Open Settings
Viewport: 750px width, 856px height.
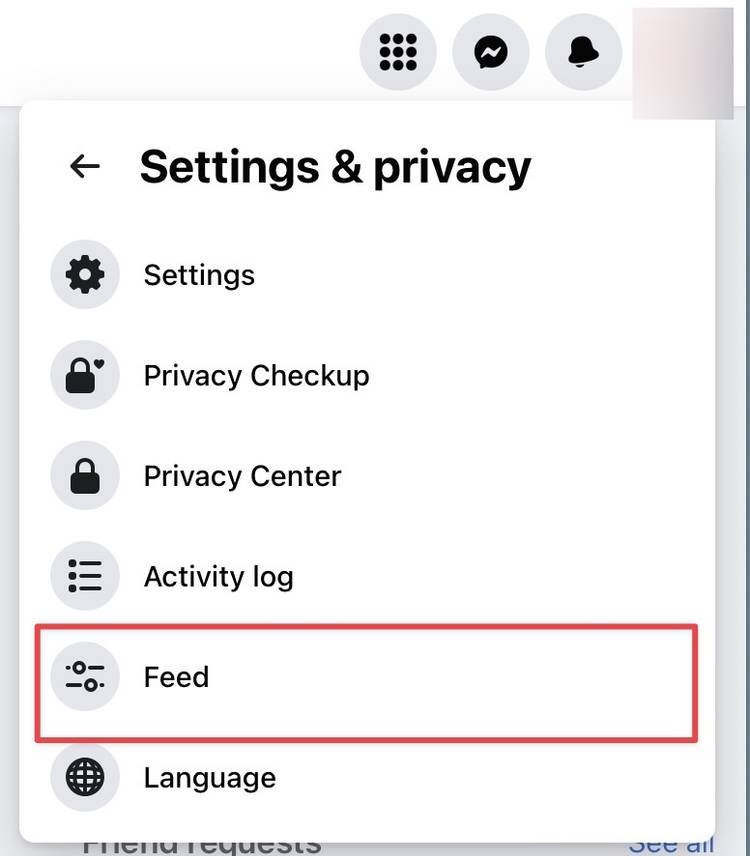click(199, 275)
